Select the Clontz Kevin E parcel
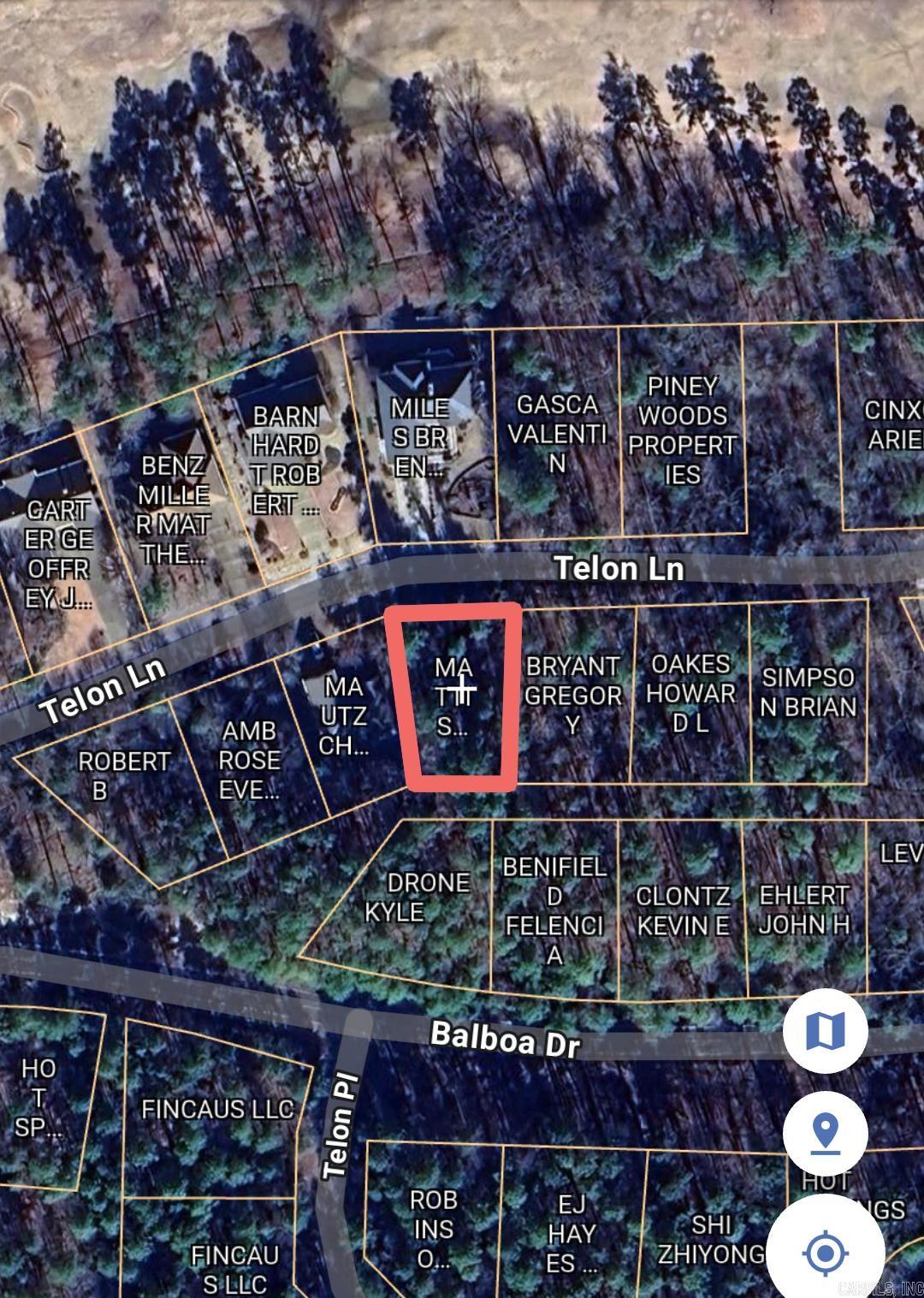Viewport: 924px width, 1298px height. 682,910
